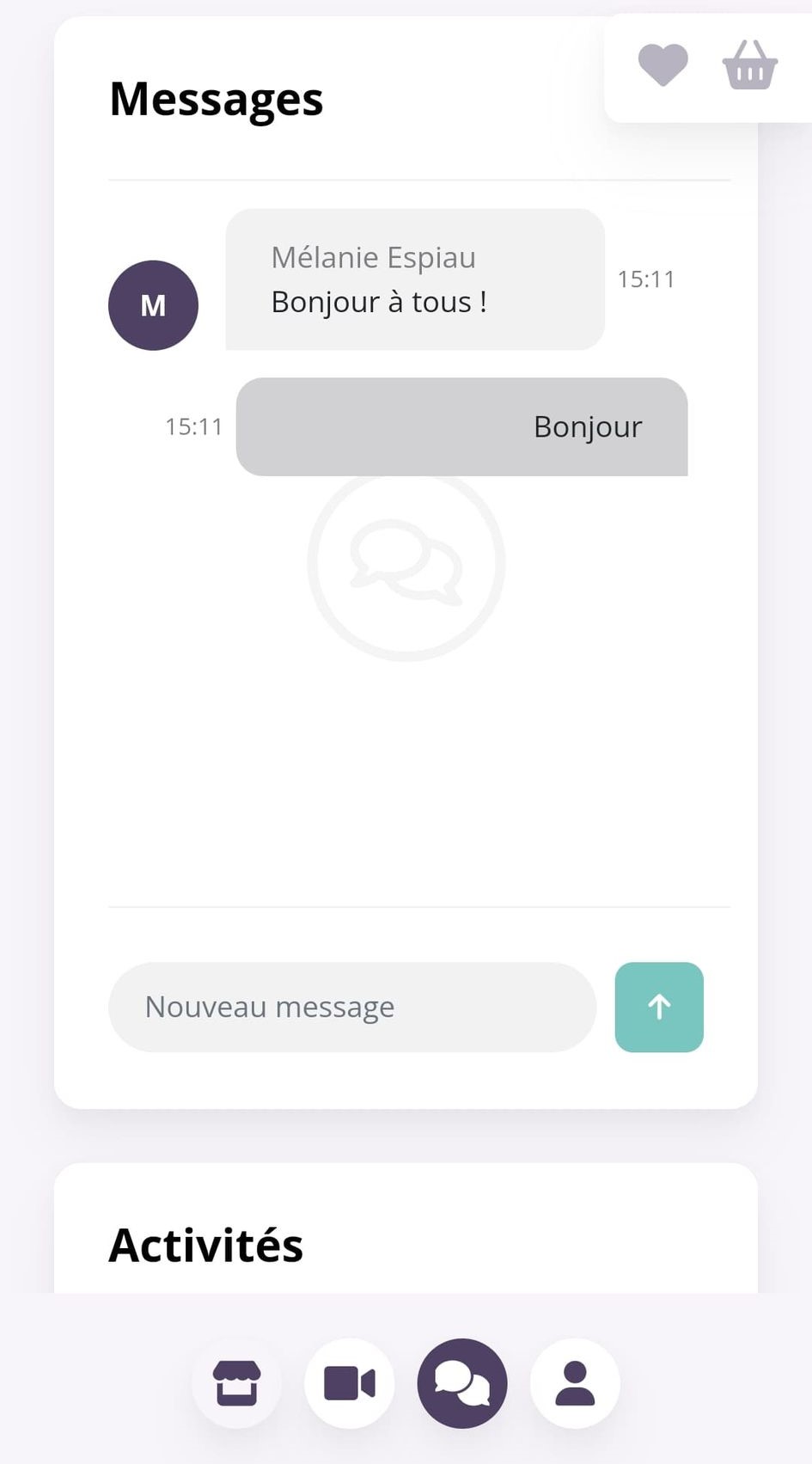Go to the profile tab
Image resolution: width=812 pixels, height=1464 pixels.
click(575, 1383)
